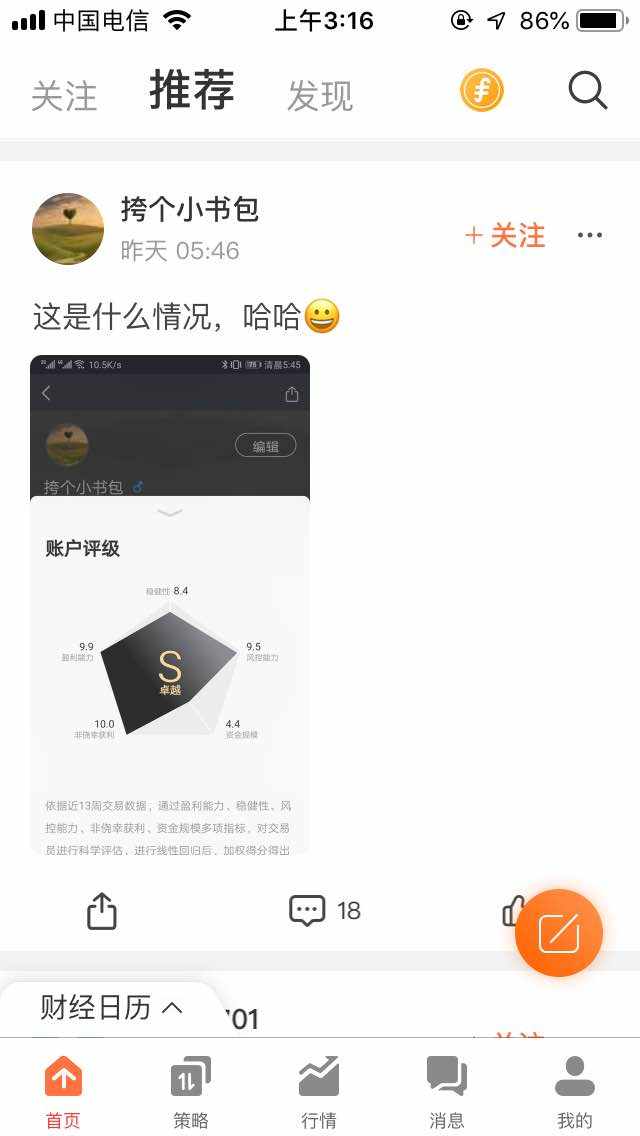Open the post's three-dot overflow menu
The width and height of the screenshot is (640, 1136).
point(590,235)
